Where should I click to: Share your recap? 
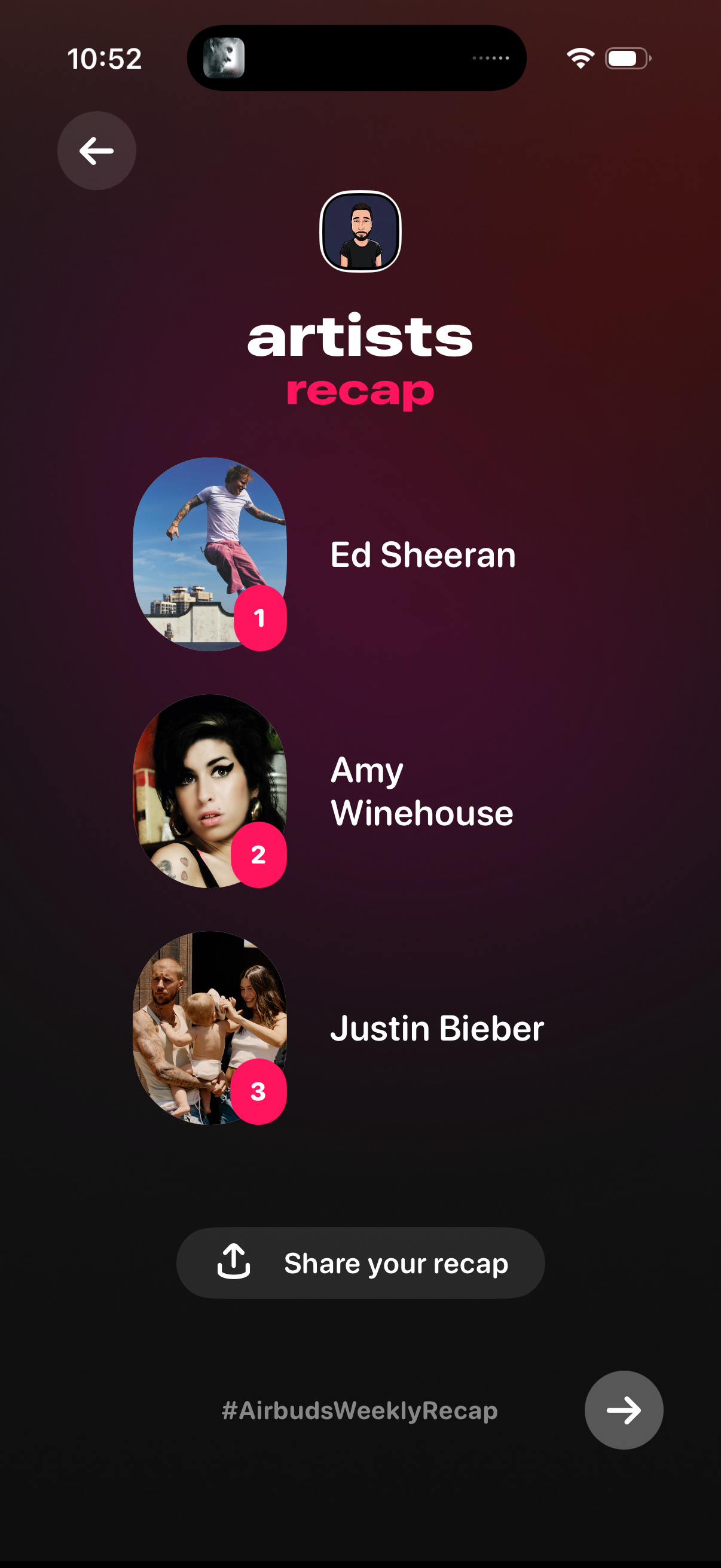click(360, 1263)
